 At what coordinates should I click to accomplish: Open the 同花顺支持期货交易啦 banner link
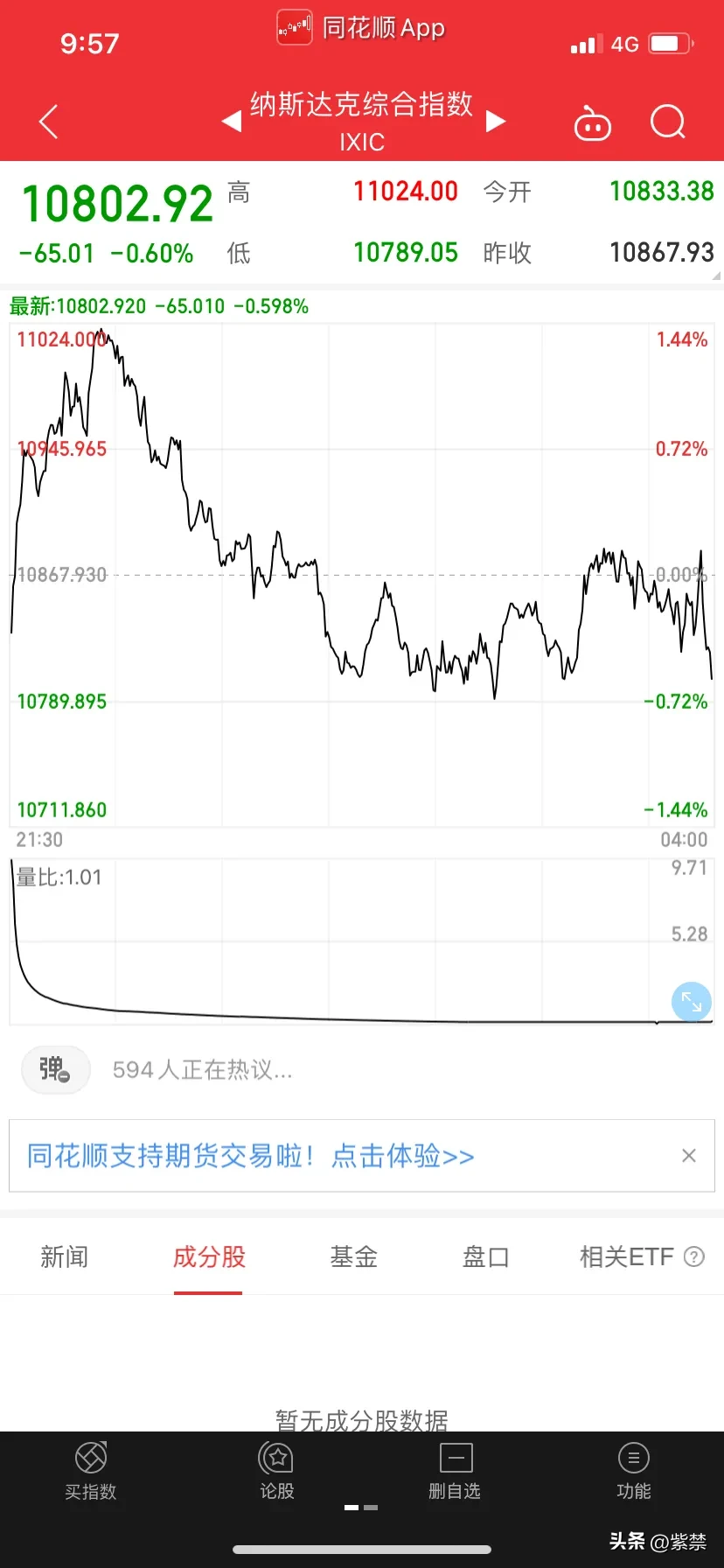[250, 1156]
